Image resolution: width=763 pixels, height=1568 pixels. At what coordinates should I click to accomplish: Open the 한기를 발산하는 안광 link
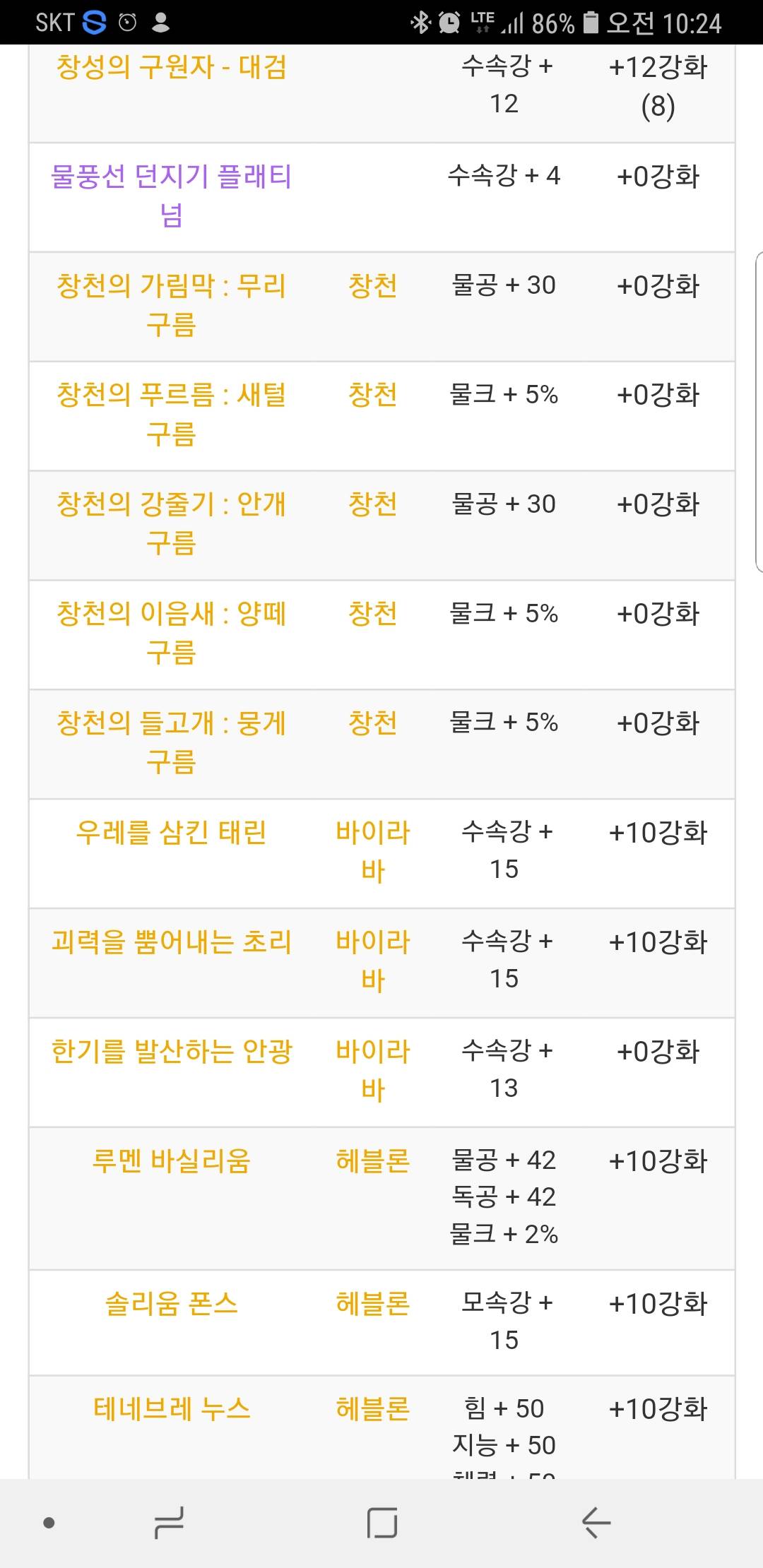(x=172, y=1052)
